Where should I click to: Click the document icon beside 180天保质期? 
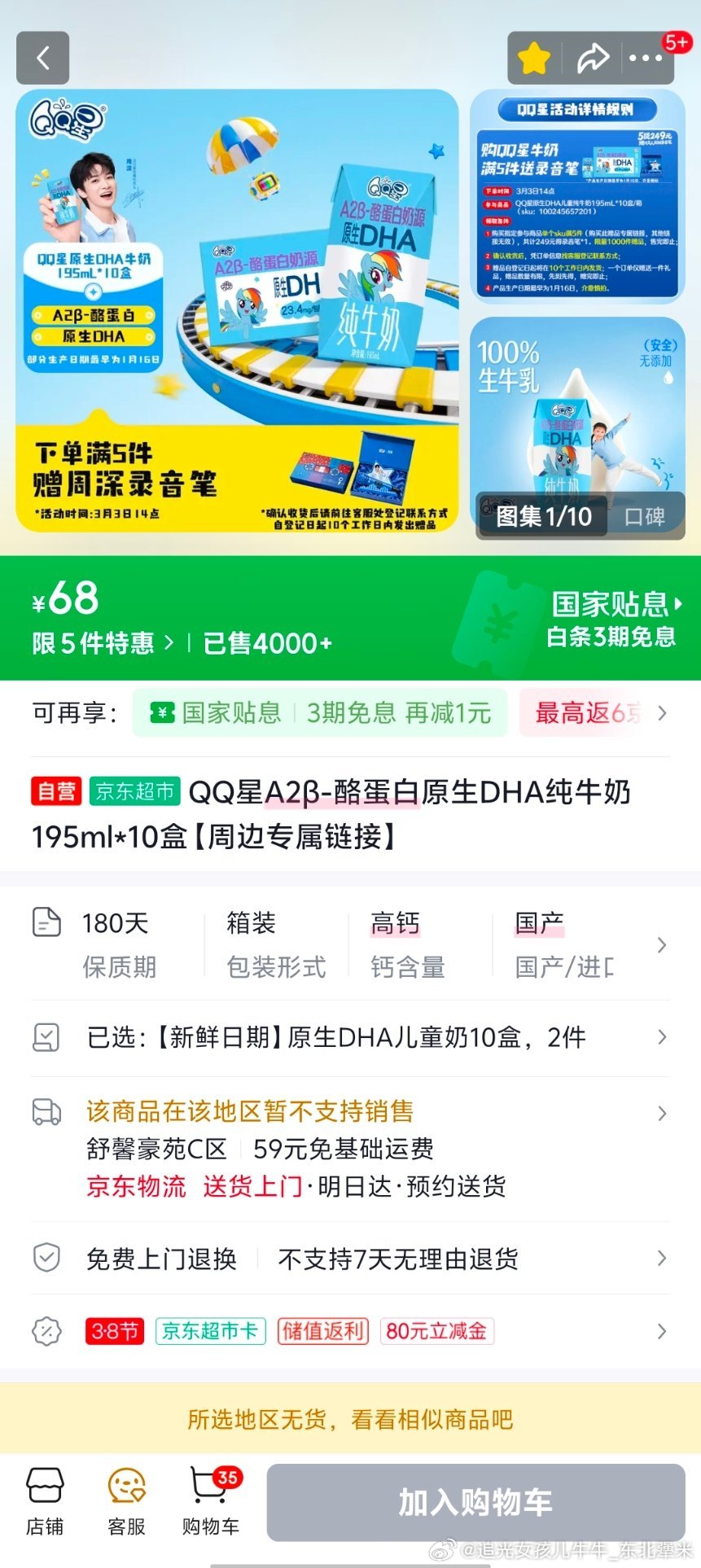(46, 923)
